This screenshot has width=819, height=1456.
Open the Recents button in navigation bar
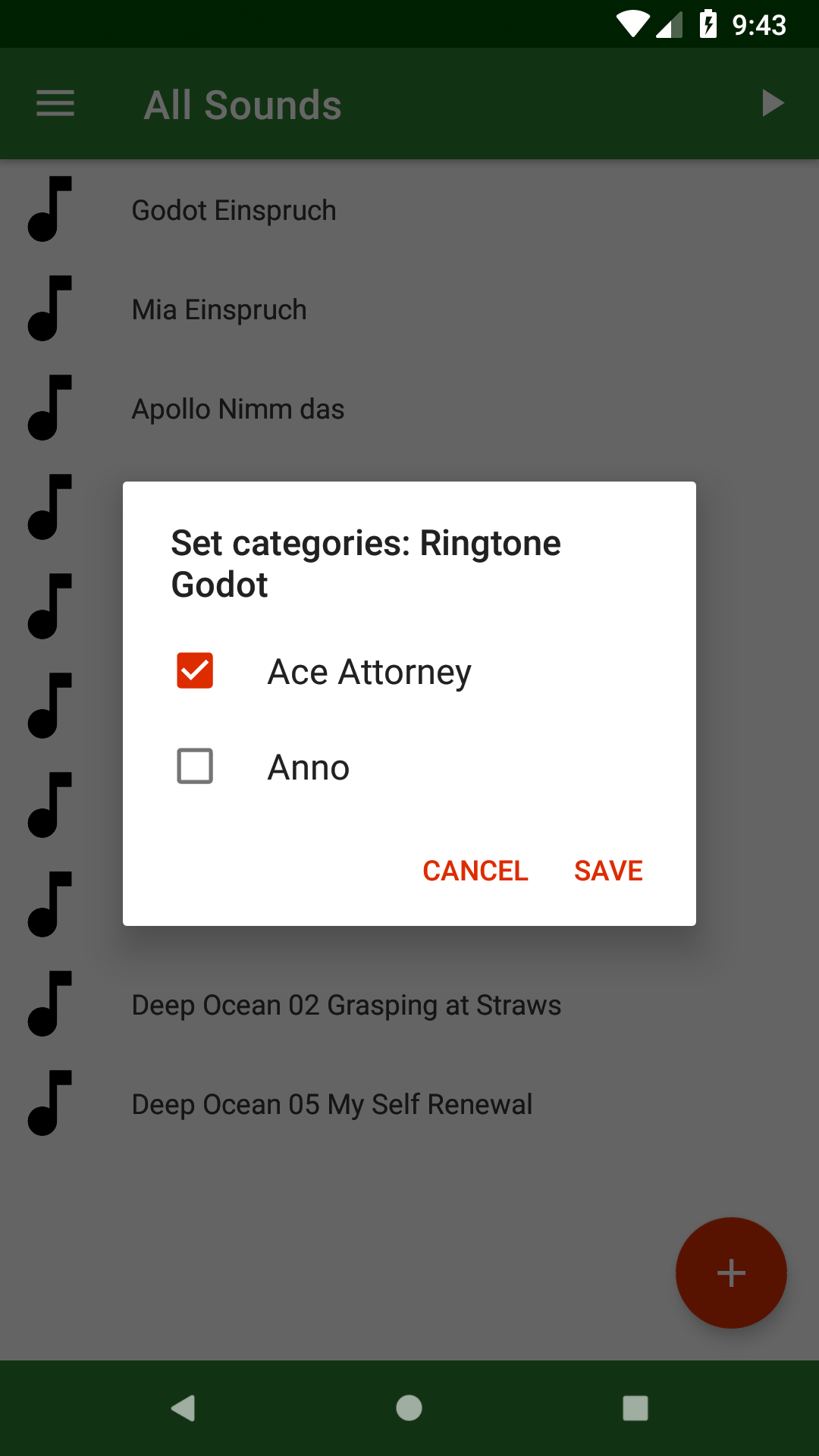point(634,1408)
